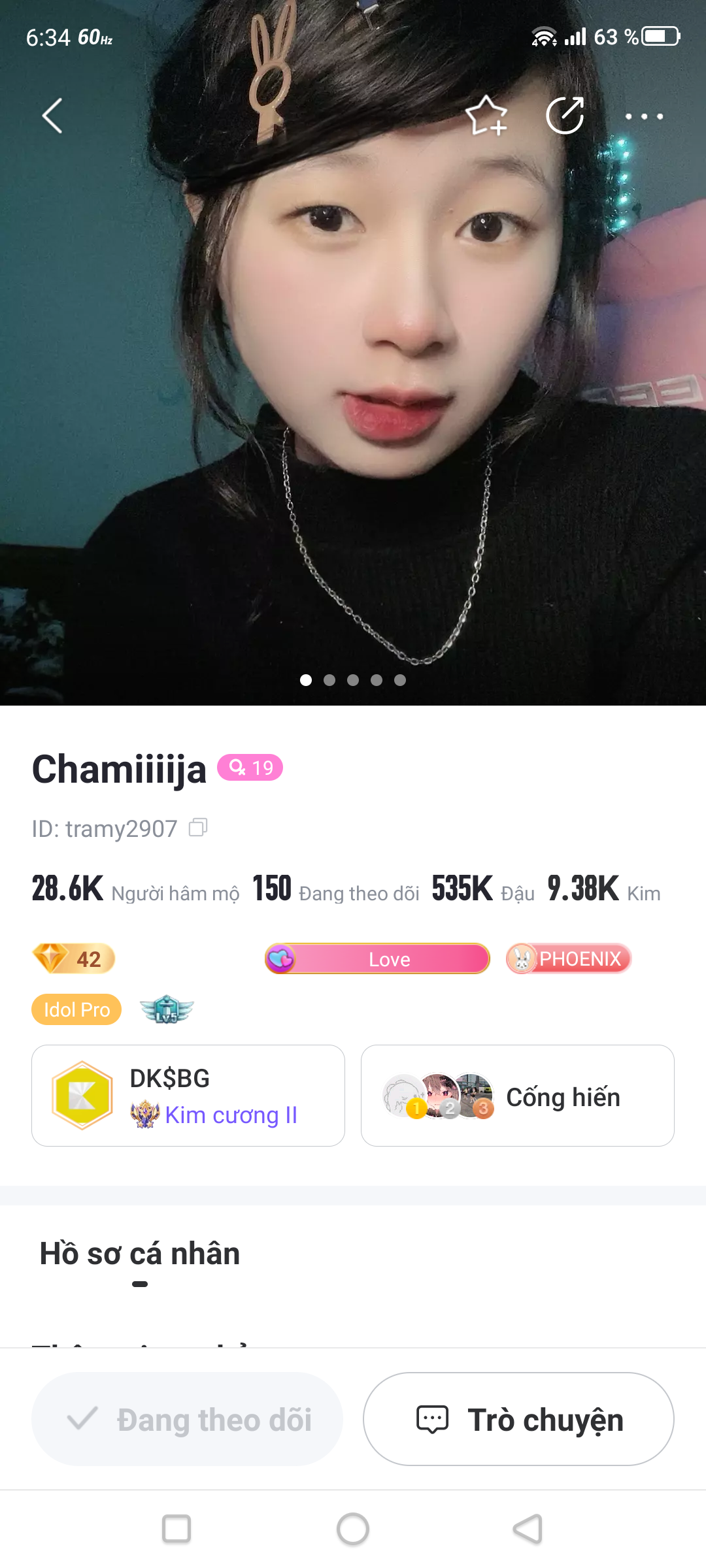Open the three-dot overflow menu

click(644, 116)
